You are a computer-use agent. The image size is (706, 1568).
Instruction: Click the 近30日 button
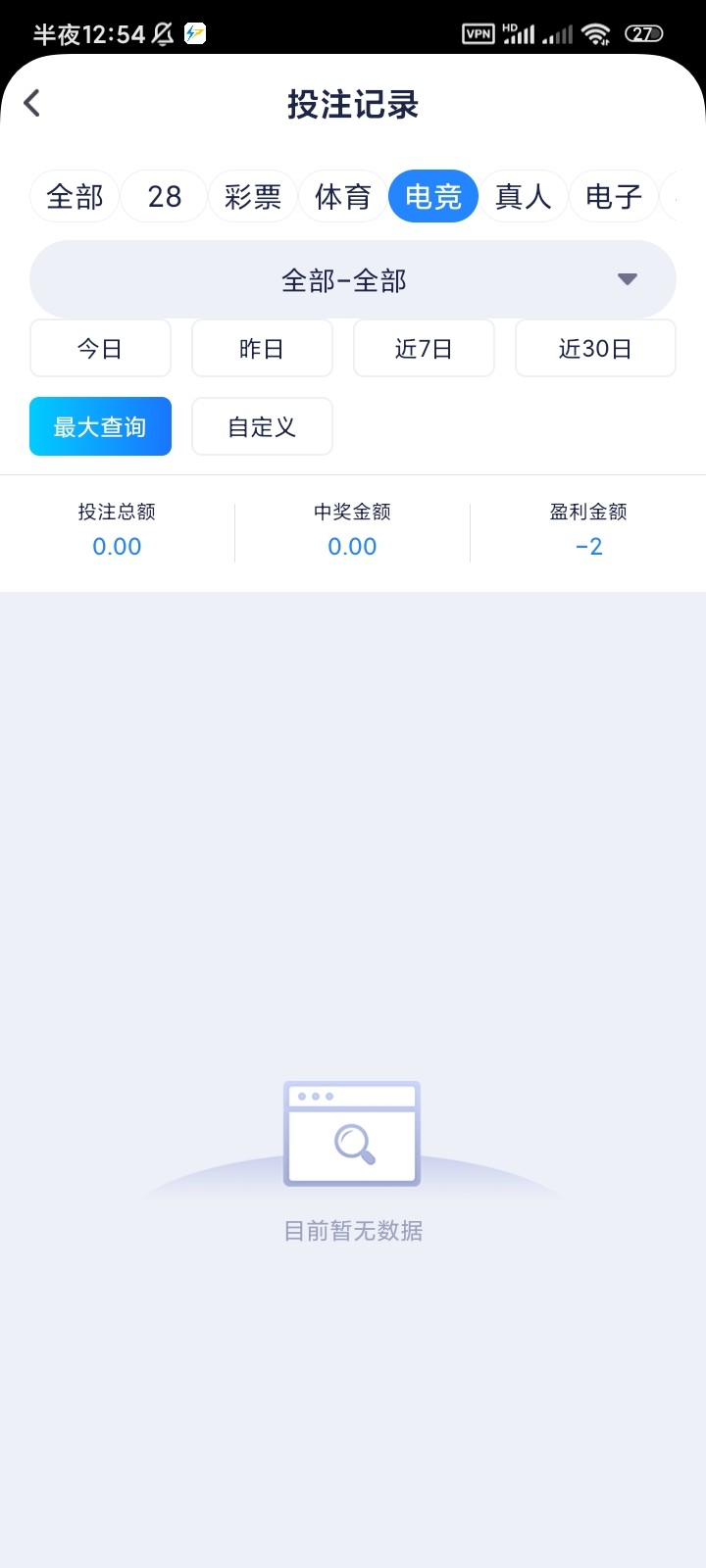(x=595, y=348)
